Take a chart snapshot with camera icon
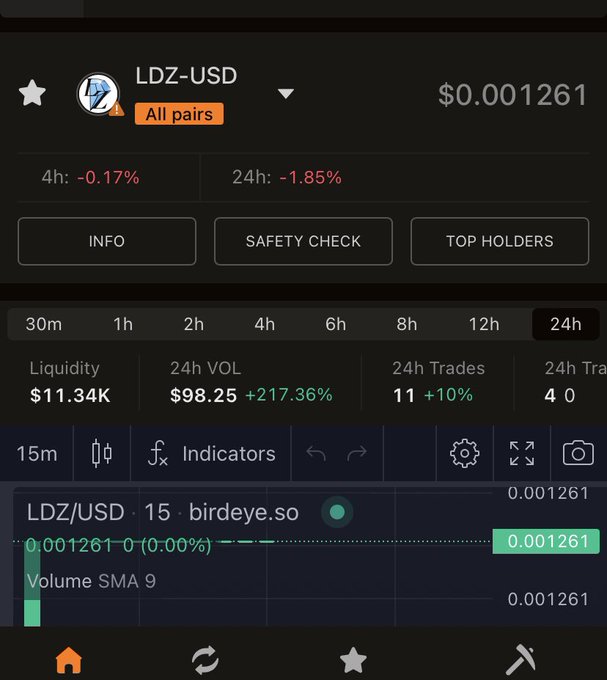Image resolution: width=607 pixels, height=680 pixels. [x=578, y=454]
